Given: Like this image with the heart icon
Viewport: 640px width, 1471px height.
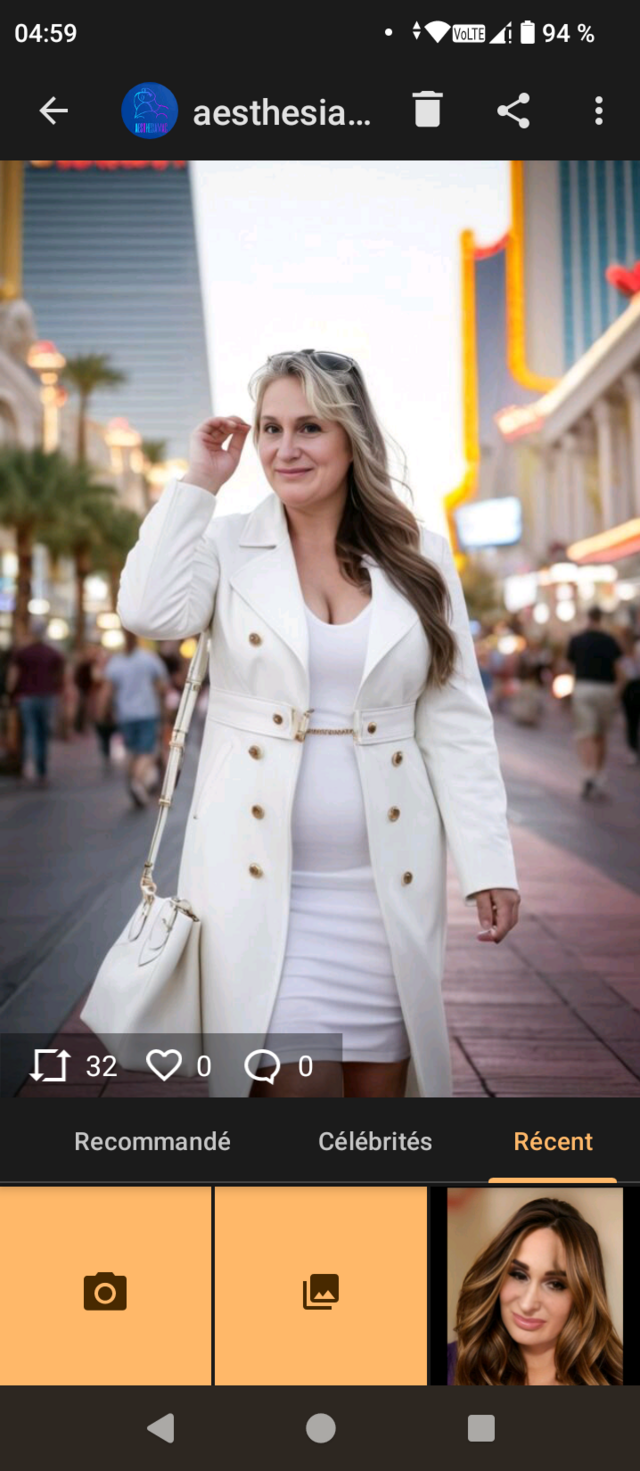Looking at the screenshot, I should (164, 1066).
